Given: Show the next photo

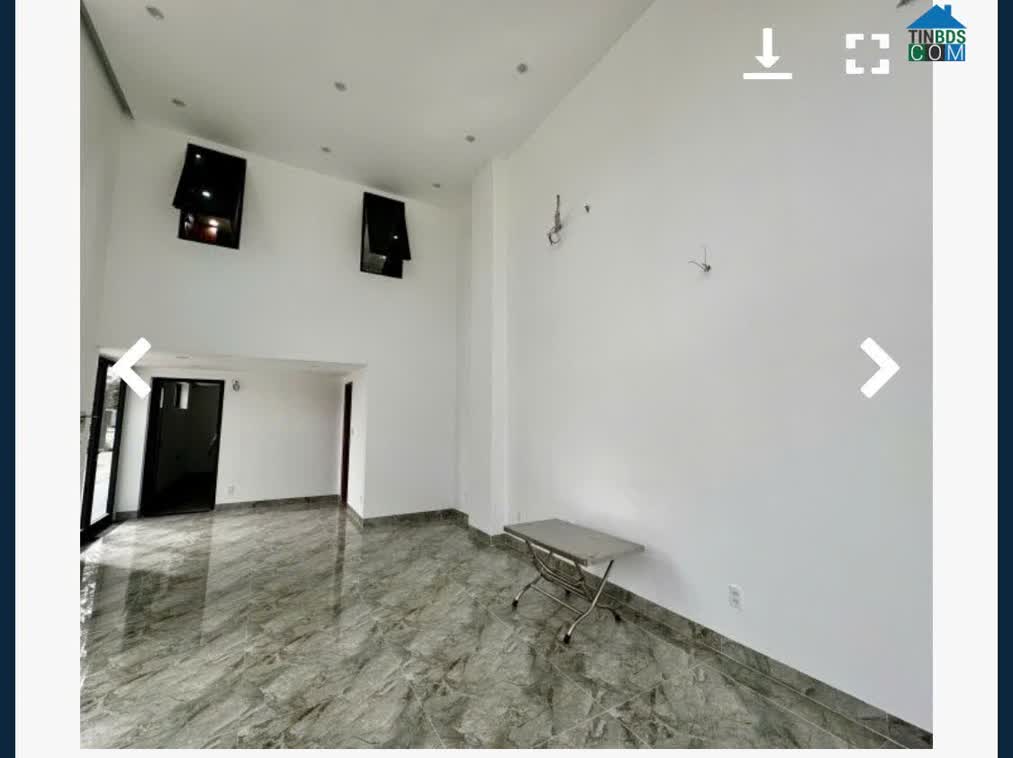Looking at the screenshot, I should pos(879,367).
